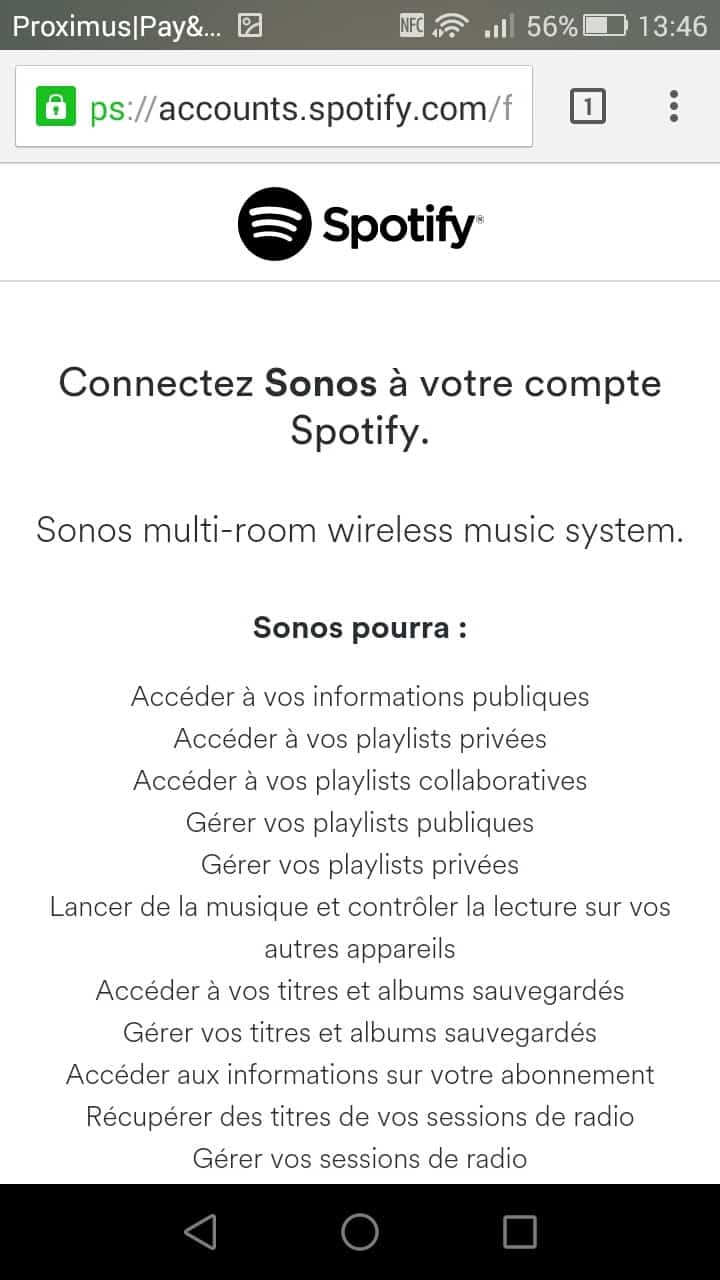Open the recent apps overview
The height and width of the screenshot is (1280, 720).
click(519, 1232)
